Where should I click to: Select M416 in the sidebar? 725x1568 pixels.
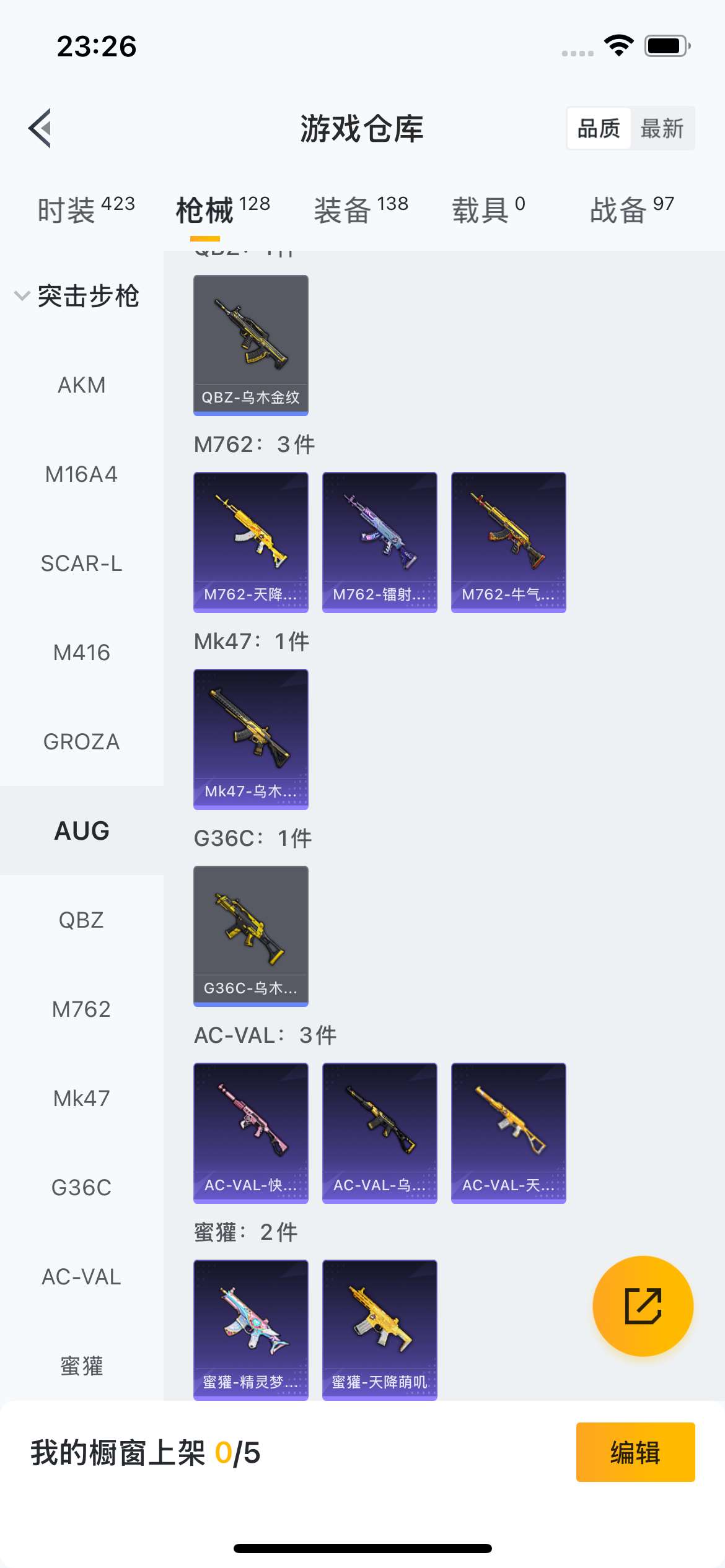81,653
